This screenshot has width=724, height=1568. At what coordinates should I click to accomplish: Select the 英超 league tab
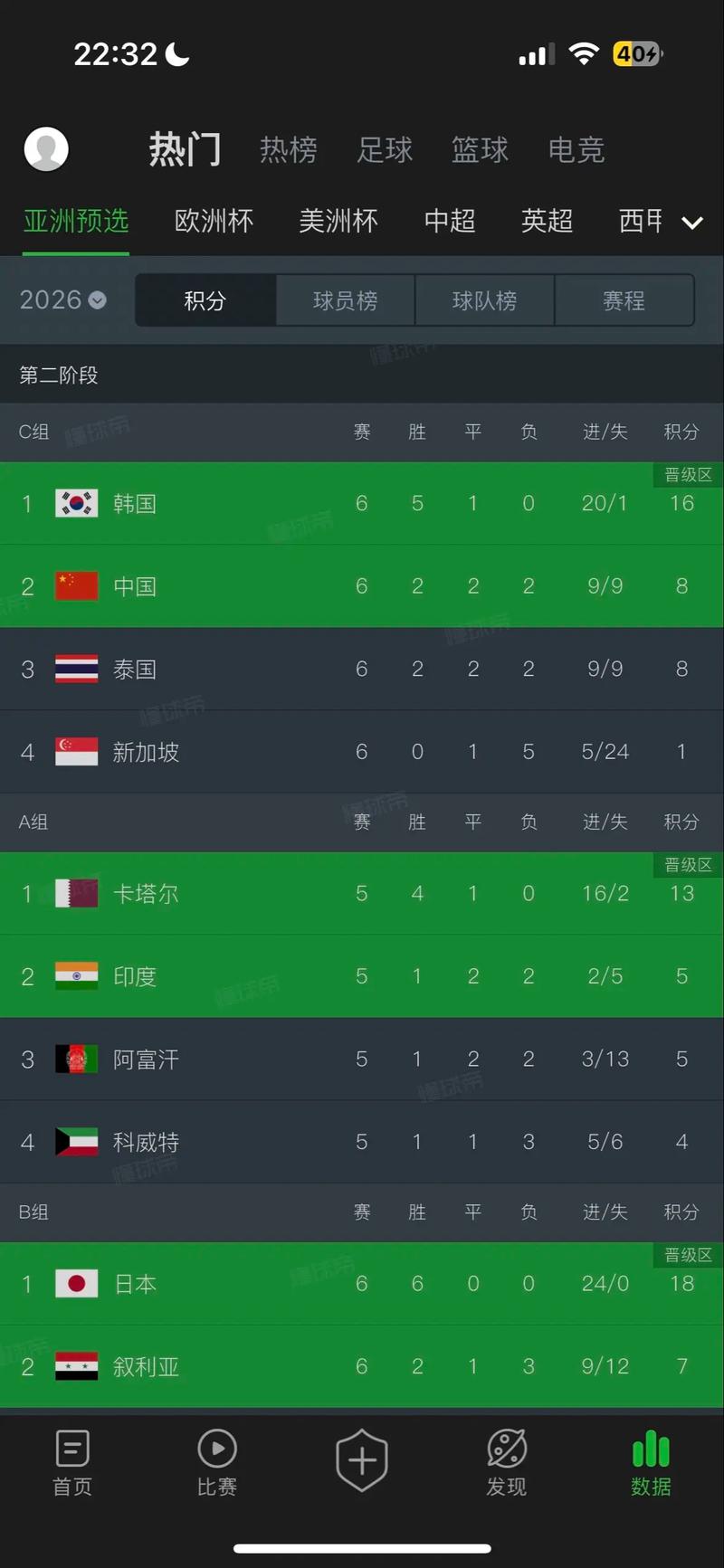(547, 221)
